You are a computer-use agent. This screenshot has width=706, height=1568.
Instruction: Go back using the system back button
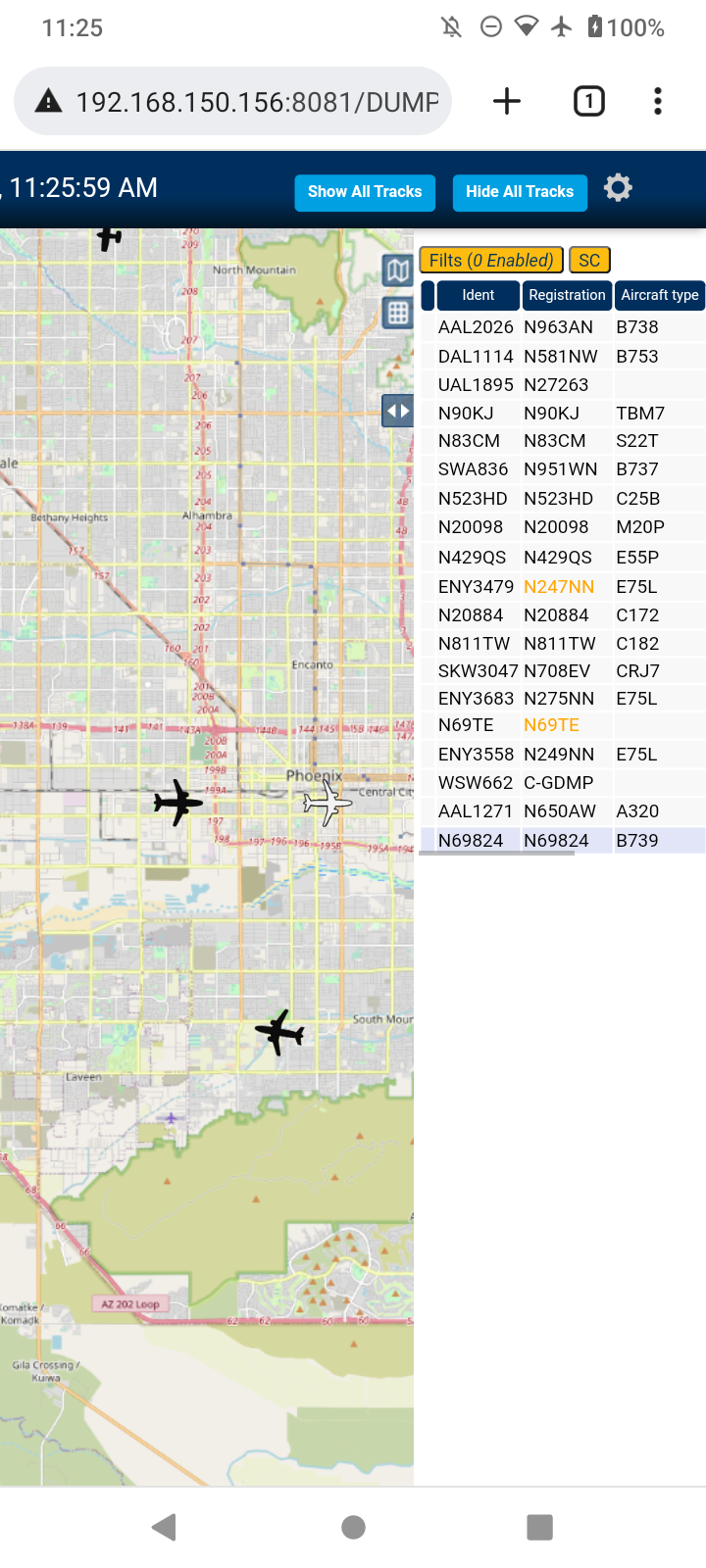(x=164, y=1527)
